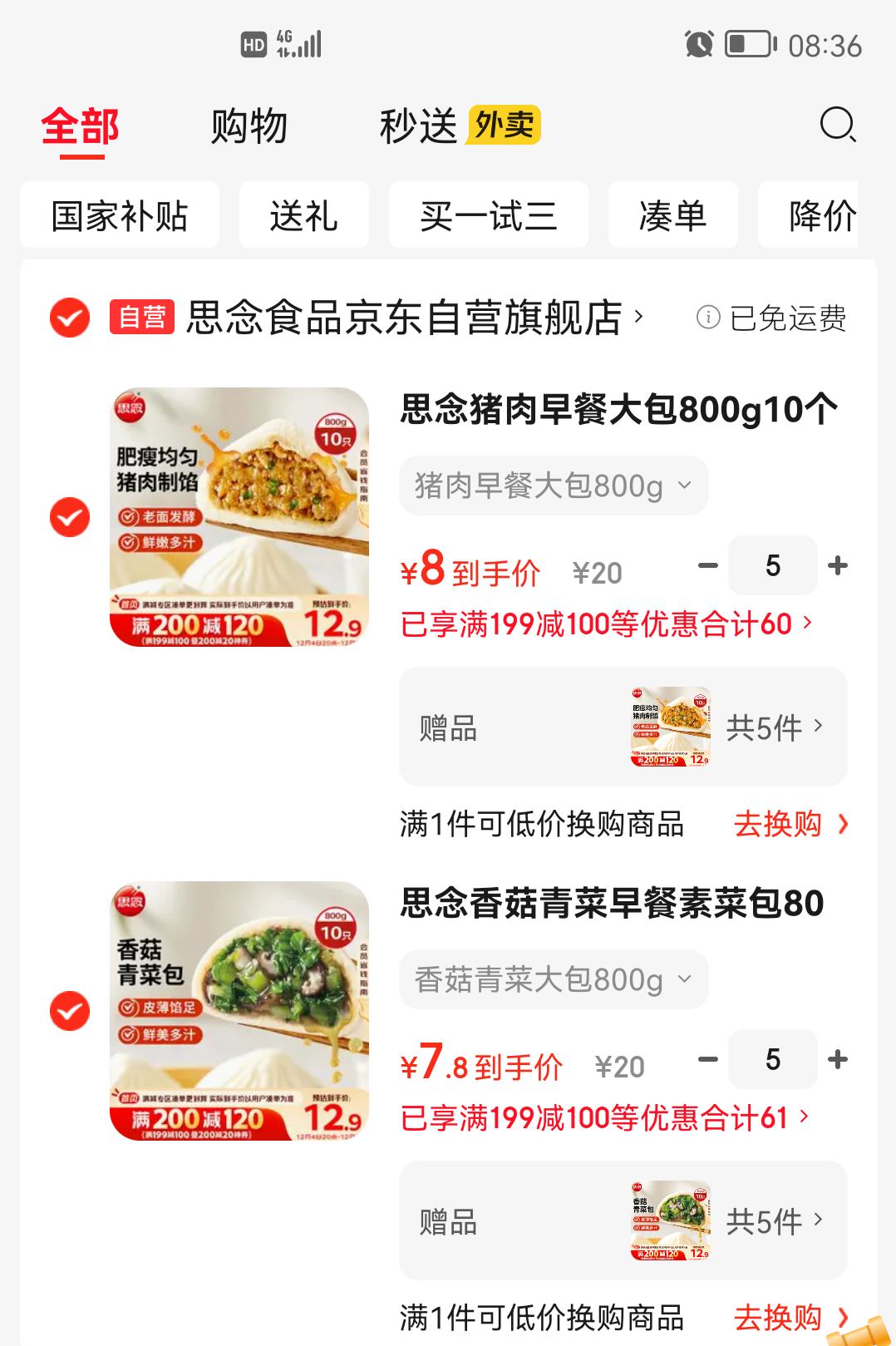Open the 思念香菇青菜早餐素菜包 product image

tap(239, 1011)
